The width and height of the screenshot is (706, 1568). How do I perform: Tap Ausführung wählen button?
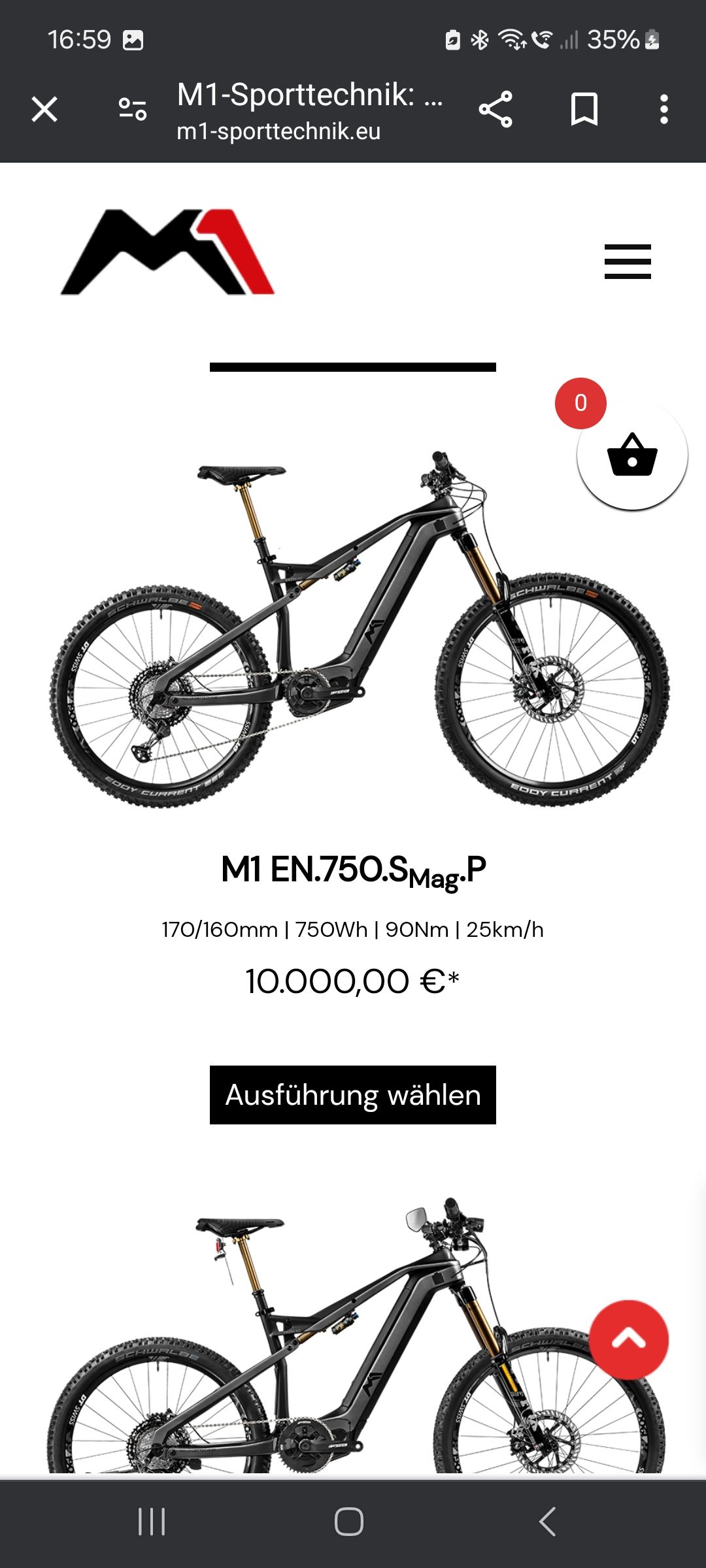[353, 1095]
